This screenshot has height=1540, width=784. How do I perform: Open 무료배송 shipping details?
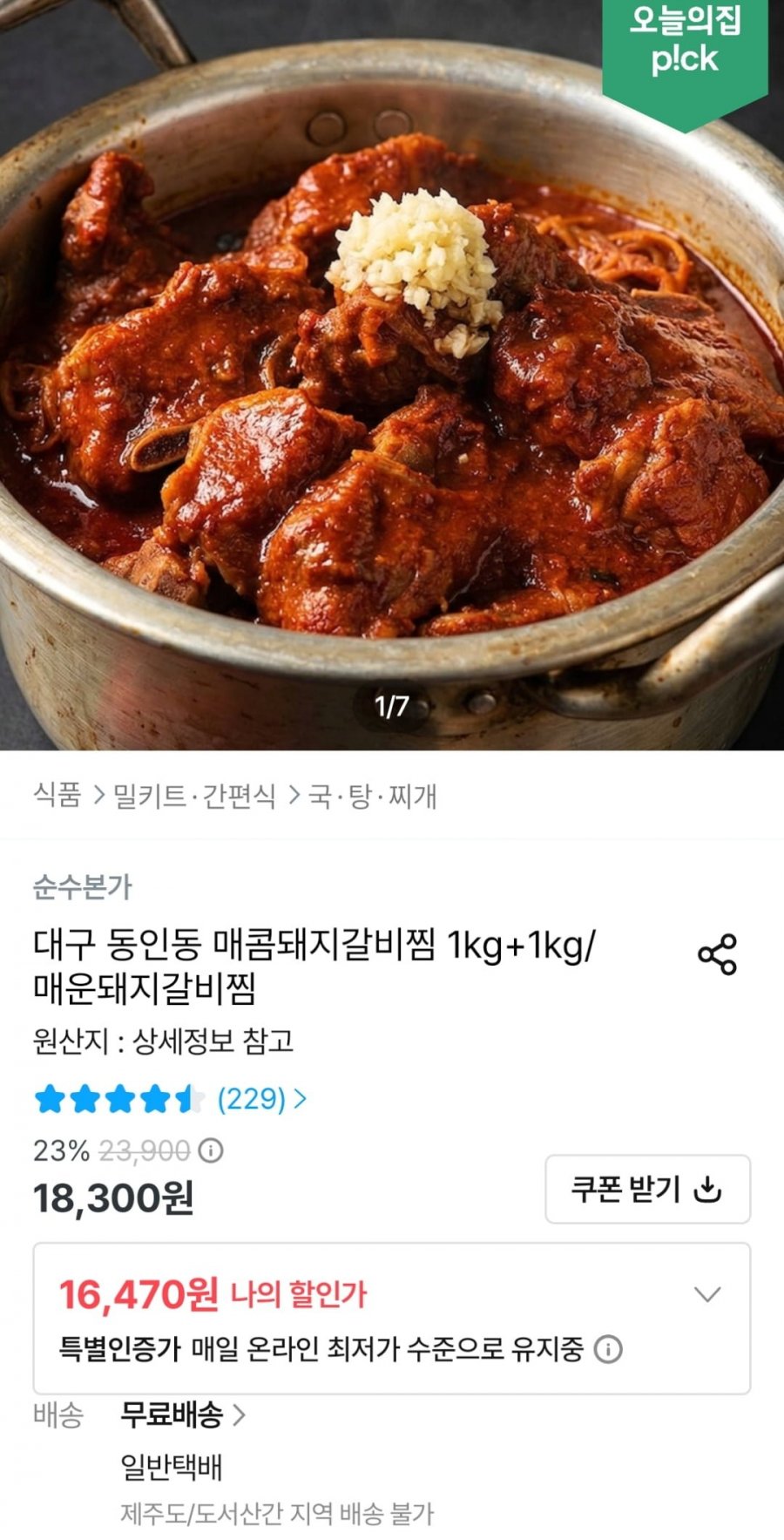tap(183, 1414)
